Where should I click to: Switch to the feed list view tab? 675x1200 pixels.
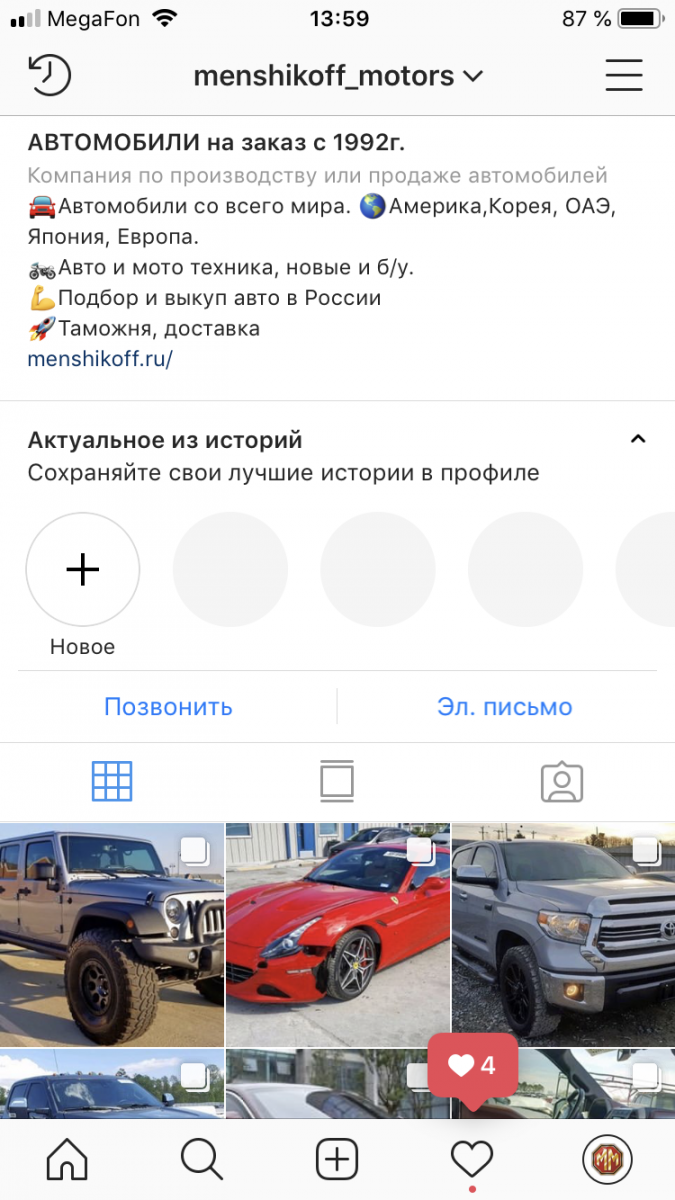pos(337,781)
